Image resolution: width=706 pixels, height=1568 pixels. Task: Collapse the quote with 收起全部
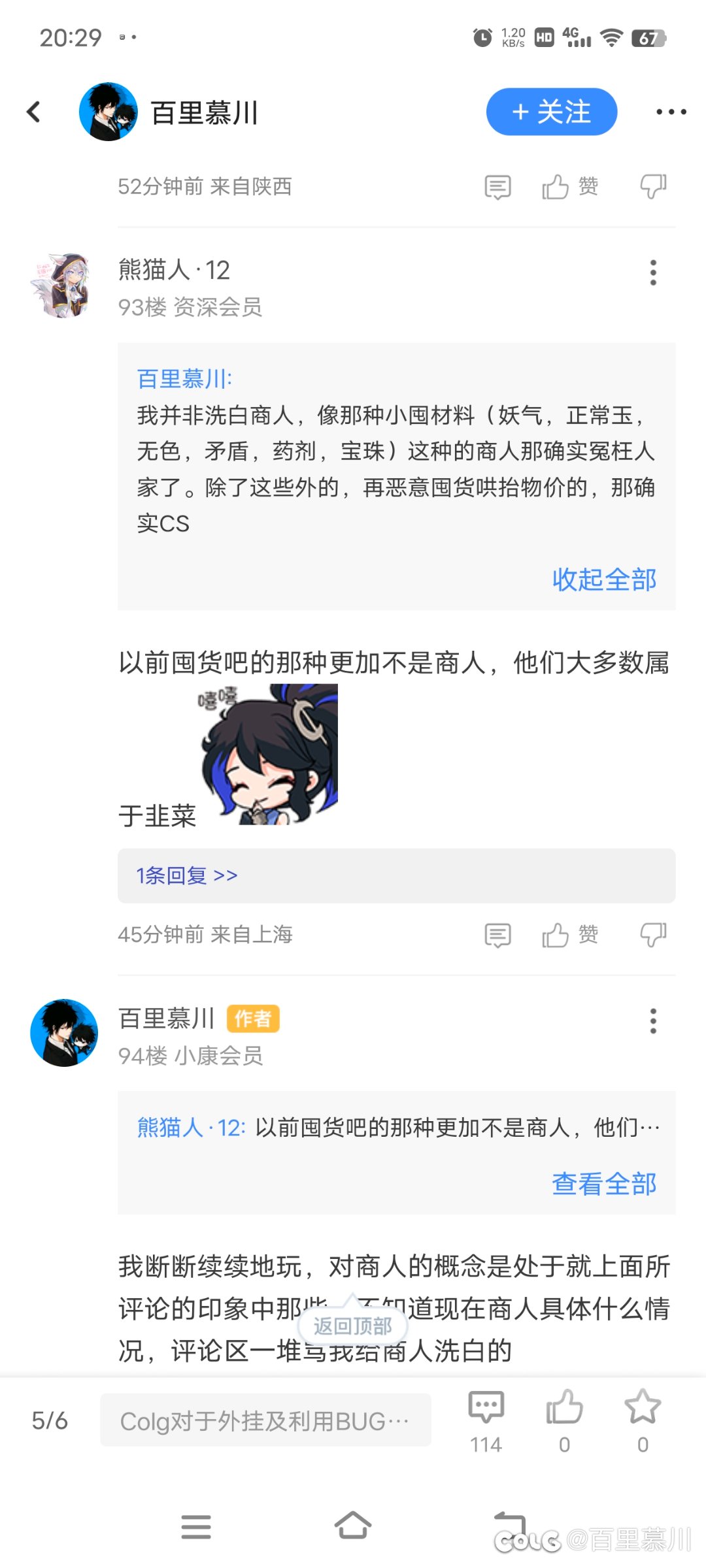[x=603, y=580]
